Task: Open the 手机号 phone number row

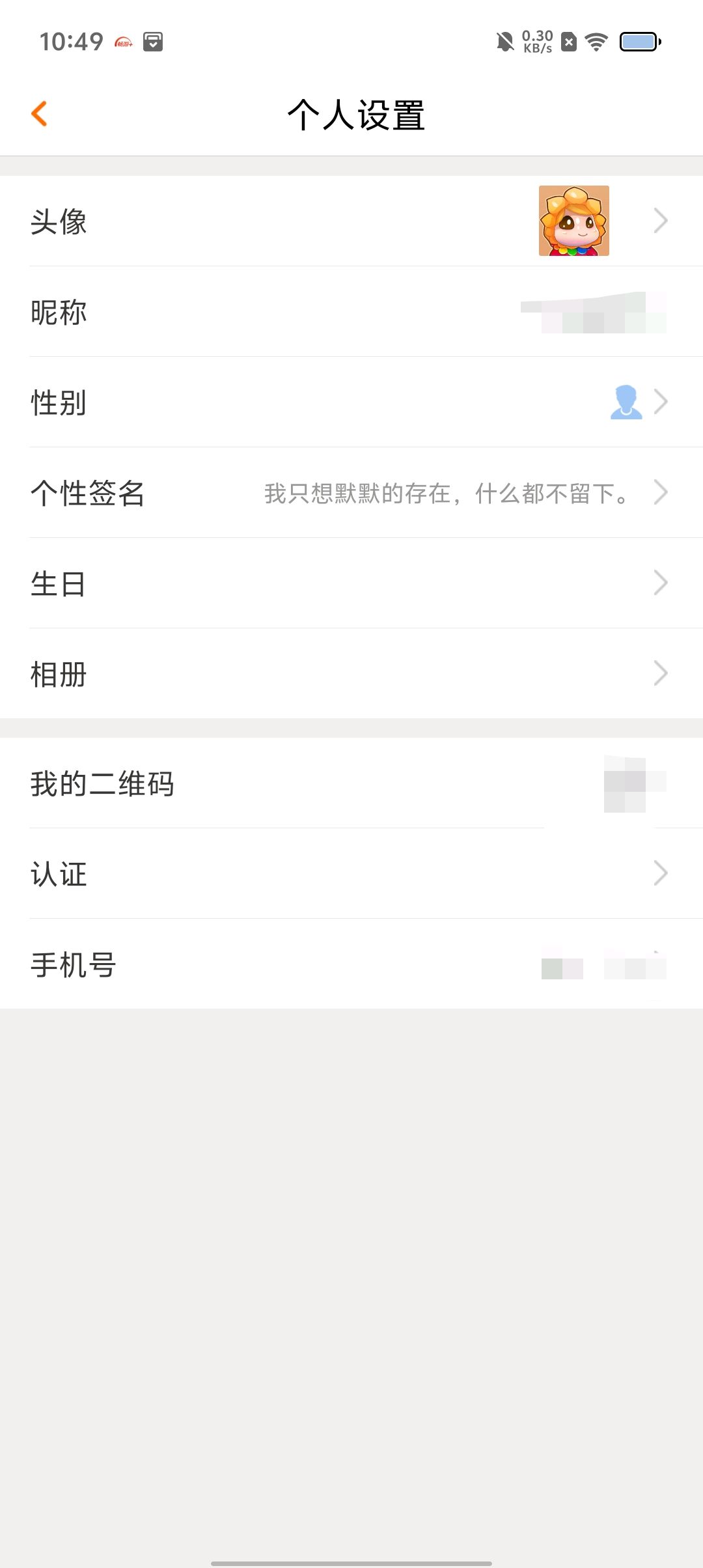Action: 351,964
